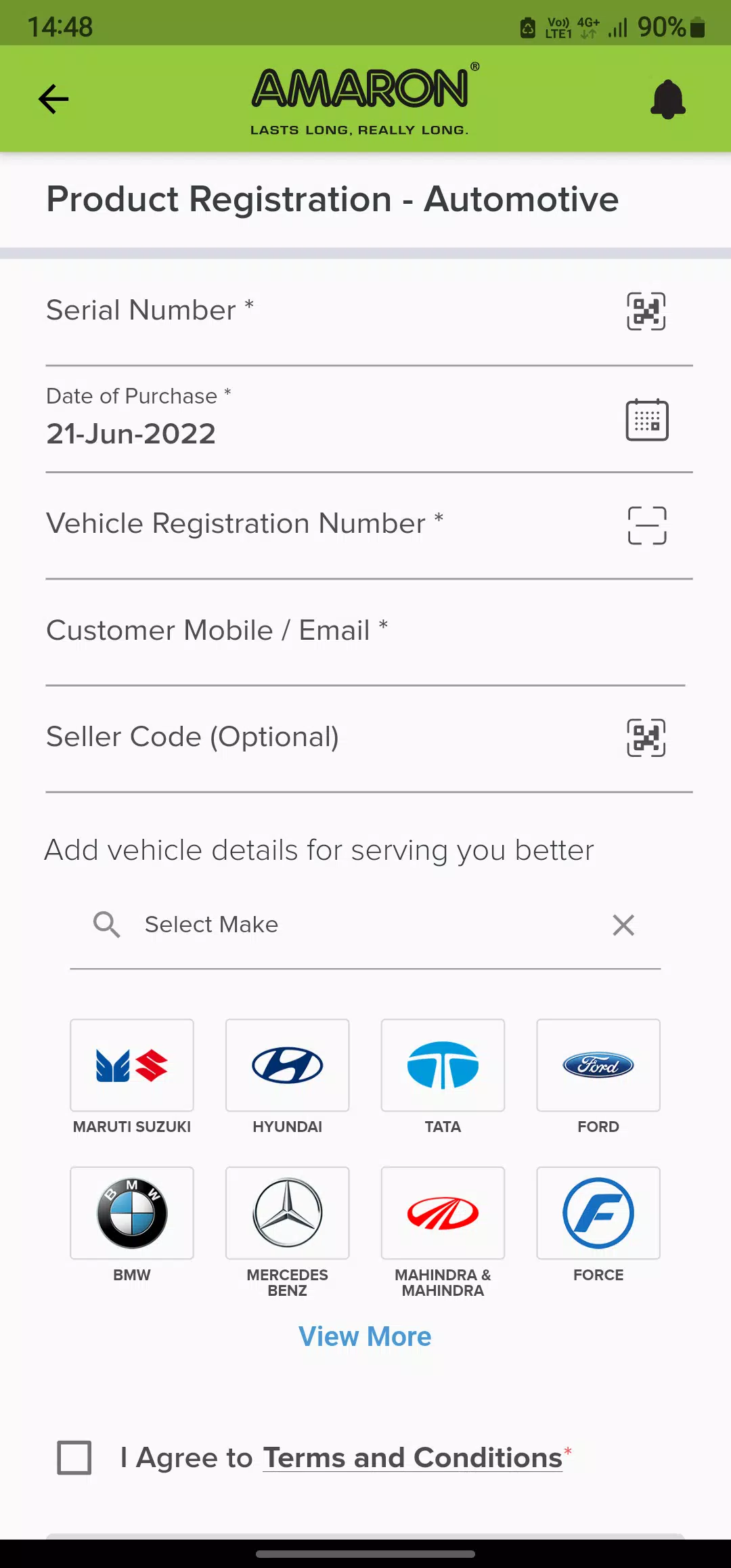Image resolution: width=731 pixels, height=1568 pixels.
Task: Enter Vehicle Registration Number field
Action: pos(325,525)
